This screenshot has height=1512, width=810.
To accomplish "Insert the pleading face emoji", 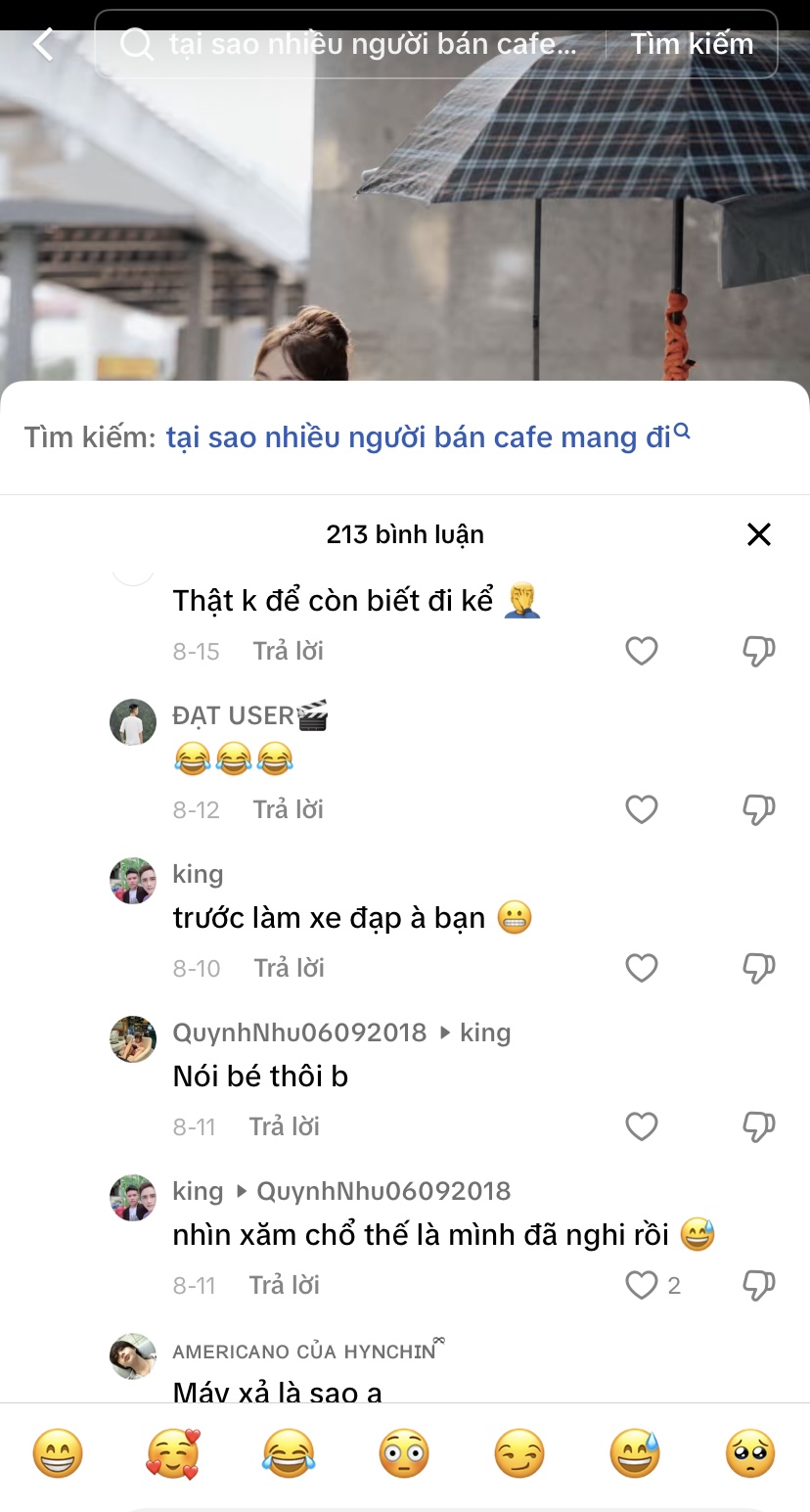I will click(750, 1453).
